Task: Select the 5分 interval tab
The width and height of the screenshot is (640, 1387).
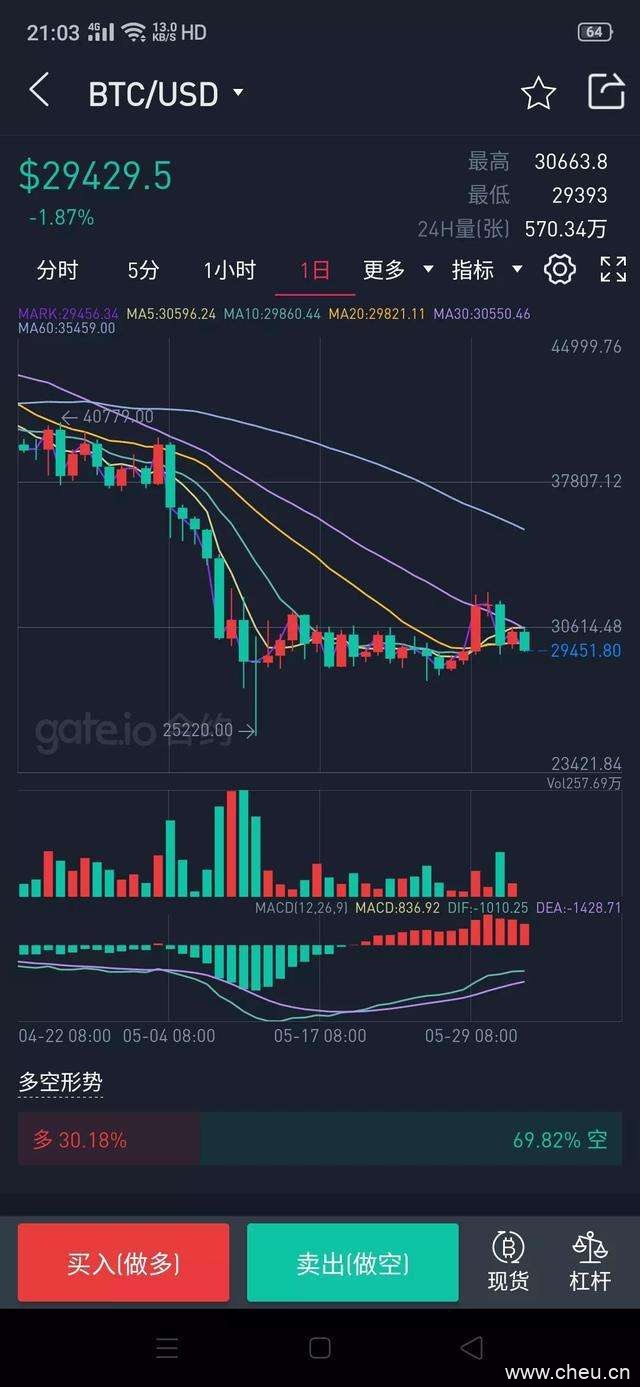Action: (x=143, y=270)
